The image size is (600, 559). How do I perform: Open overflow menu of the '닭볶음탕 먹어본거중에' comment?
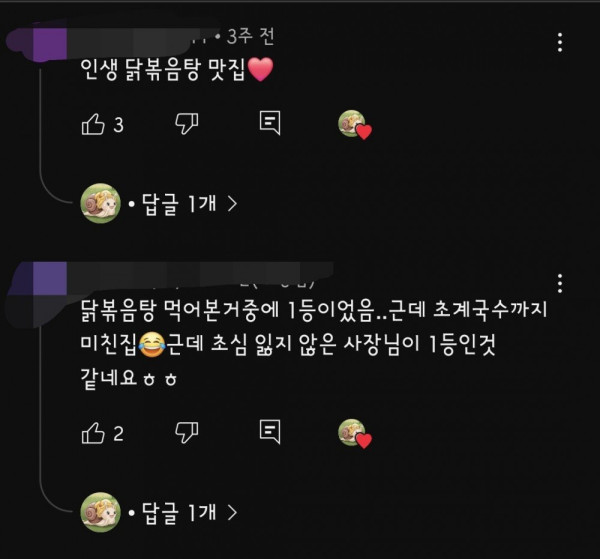[559, 284]
